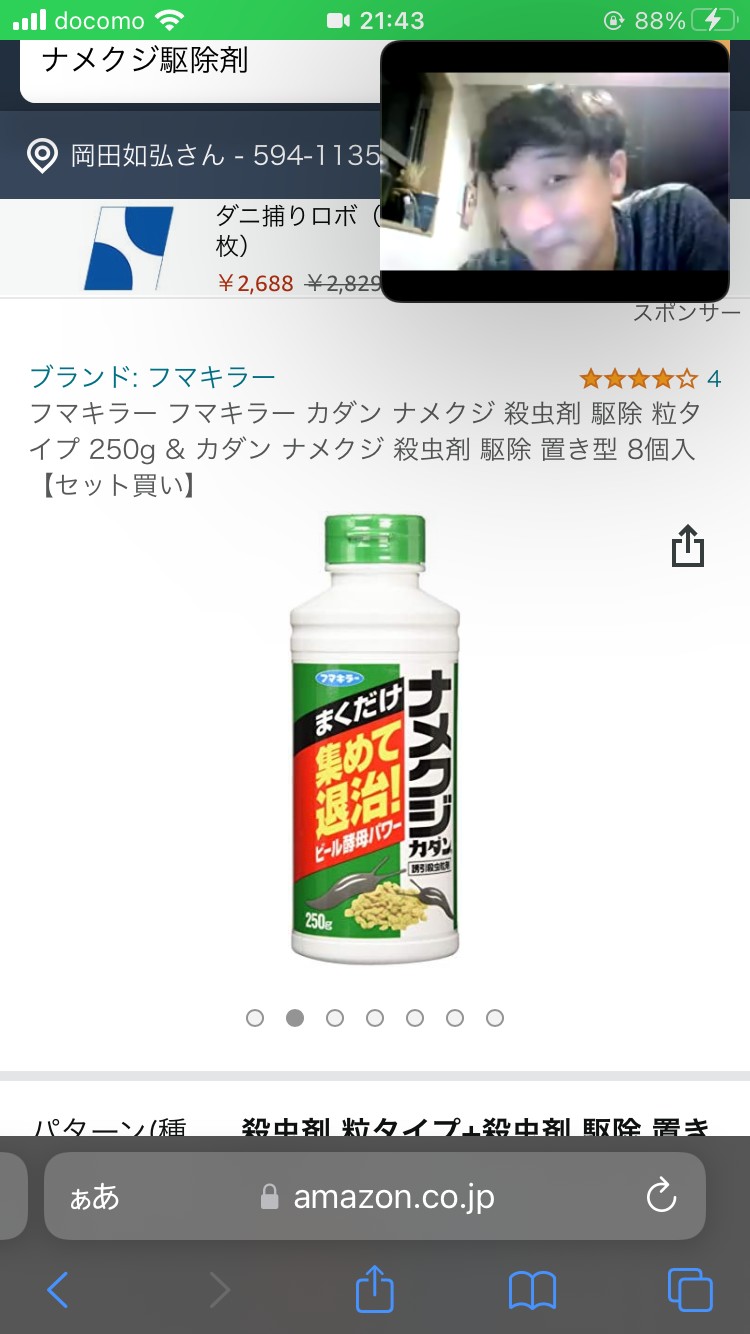The image size is (750, 1334).
Task: Open the bookmarks book icon
Action: click(x=532, y=1290)
